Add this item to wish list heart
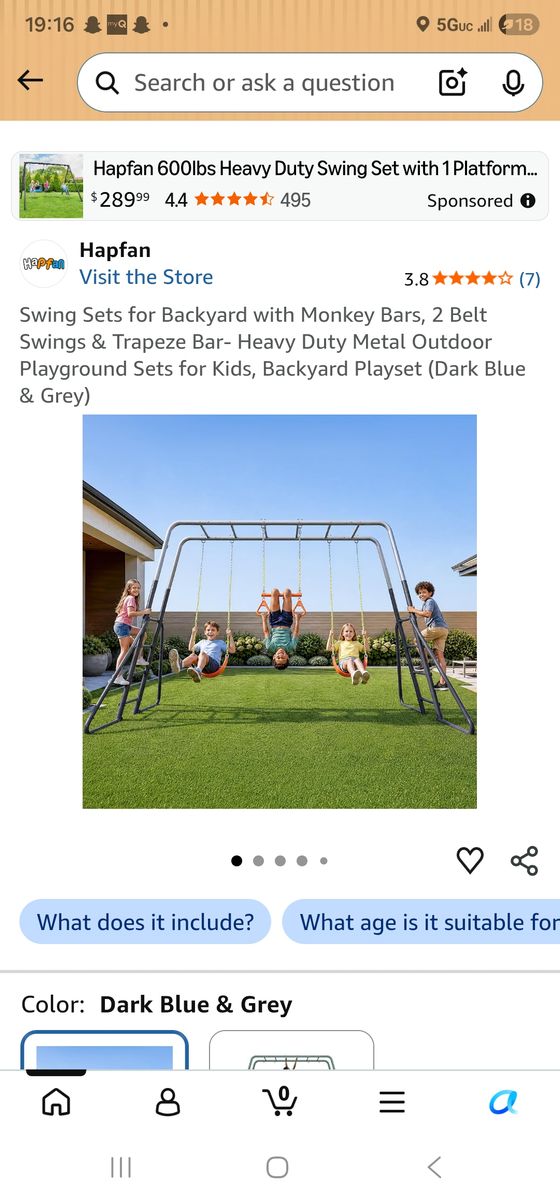The image size is (560, 1200). (x=470, y=860)
